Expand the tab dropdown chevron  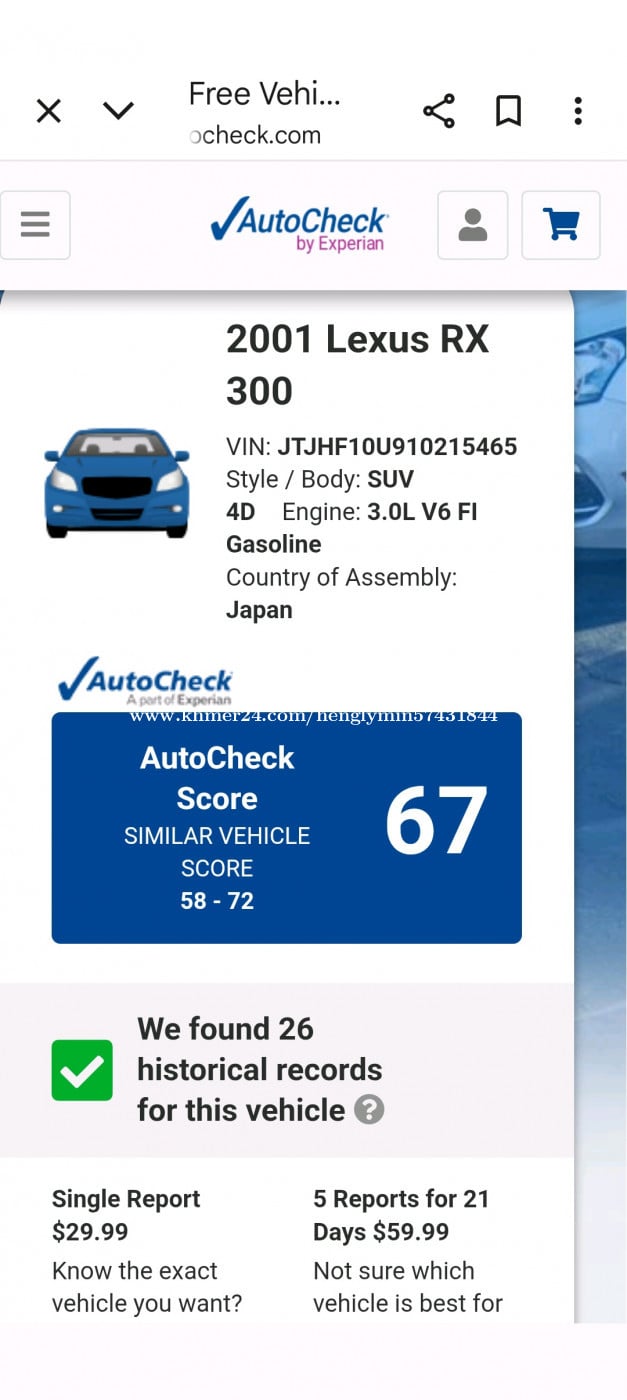tap(118, 111)
